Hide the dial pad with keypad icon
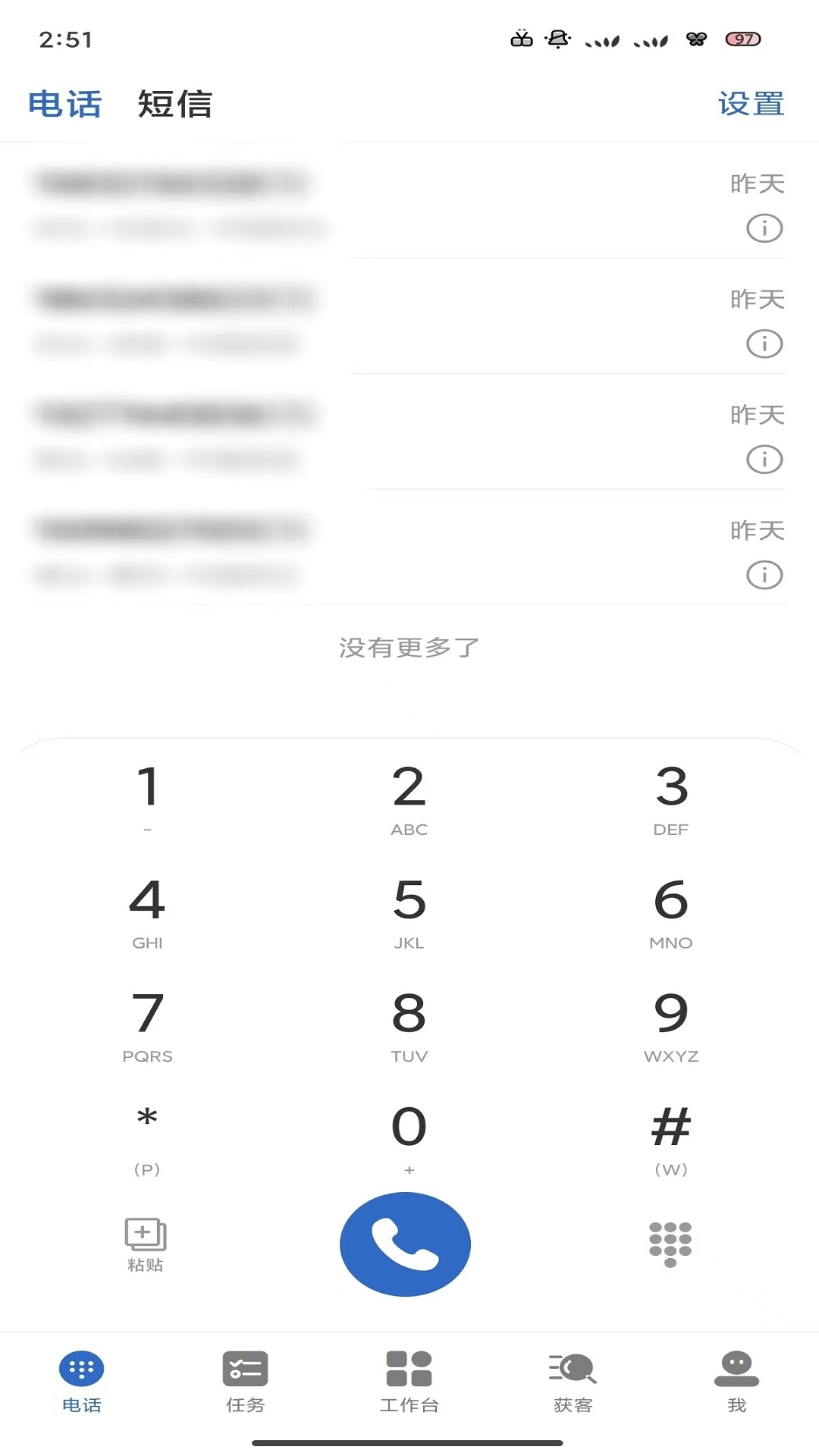The width and height of the screenshot is (819, 1456). click(670, 1244)
